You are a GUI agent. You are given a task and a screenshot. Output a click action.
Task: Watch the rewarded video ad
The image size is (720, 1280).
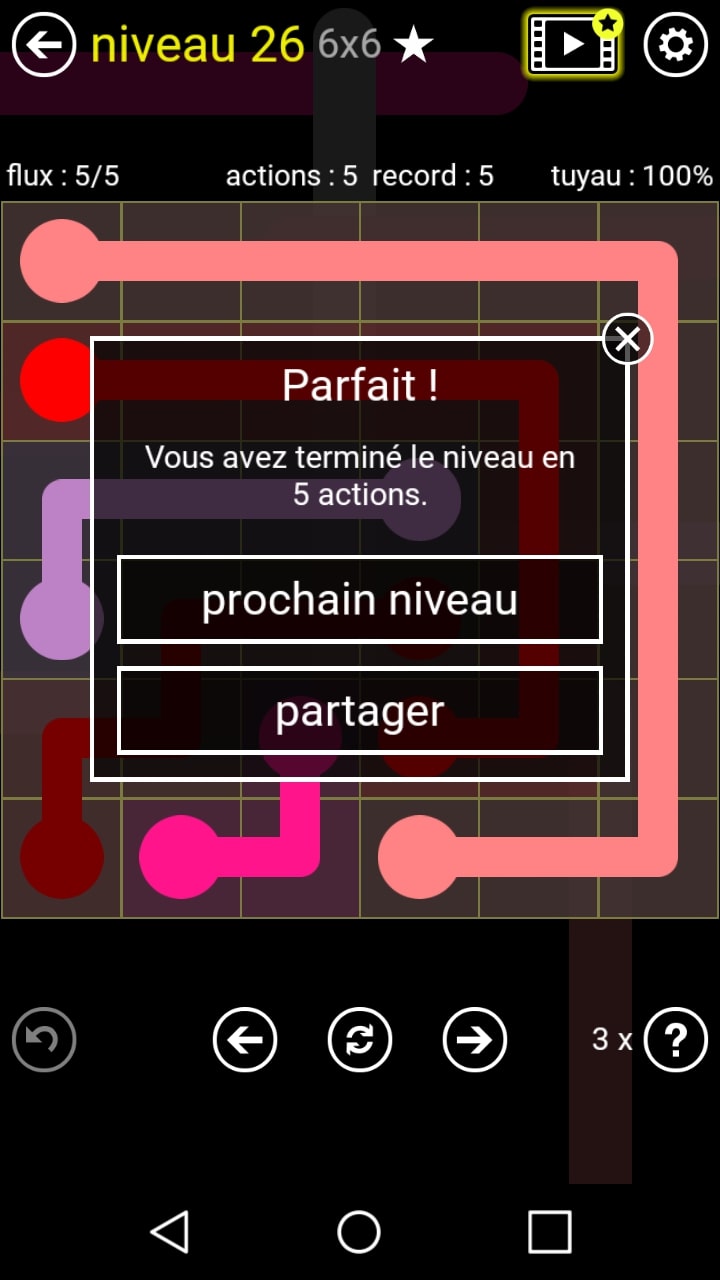click(x=574, y=45)
